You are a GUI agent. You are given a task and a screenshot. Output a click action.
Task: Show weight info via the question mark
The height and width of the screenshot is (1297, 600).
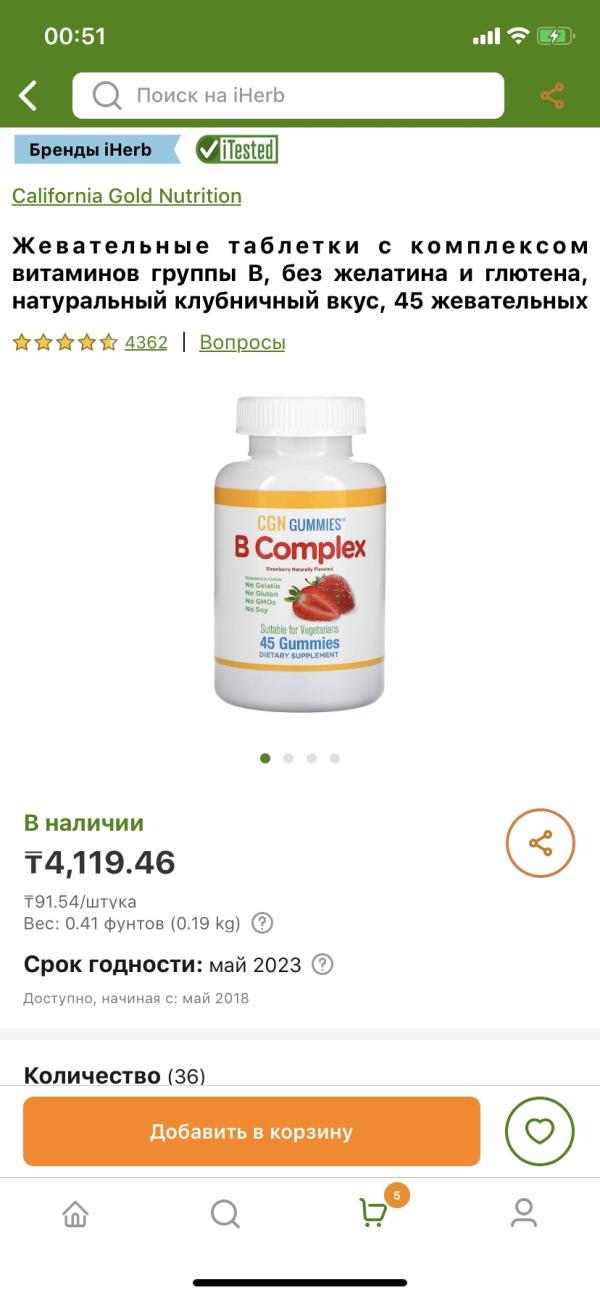click(262, 923)
